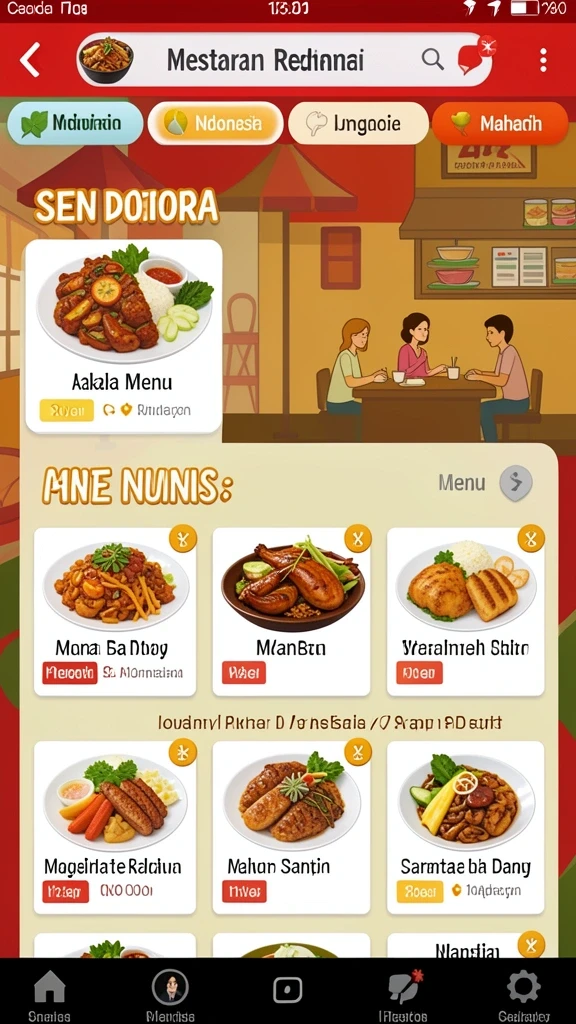Open the three-dot overflow menu

(x=543, y=59)
